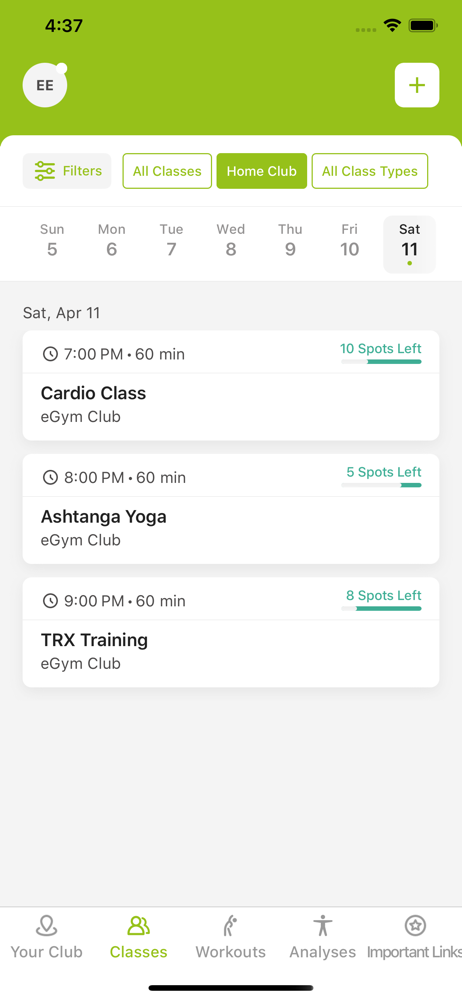Select Tuesday 7 in the date strip
Screen dimensions: 462x1000
pyautogui.click(x=171, y=240)
